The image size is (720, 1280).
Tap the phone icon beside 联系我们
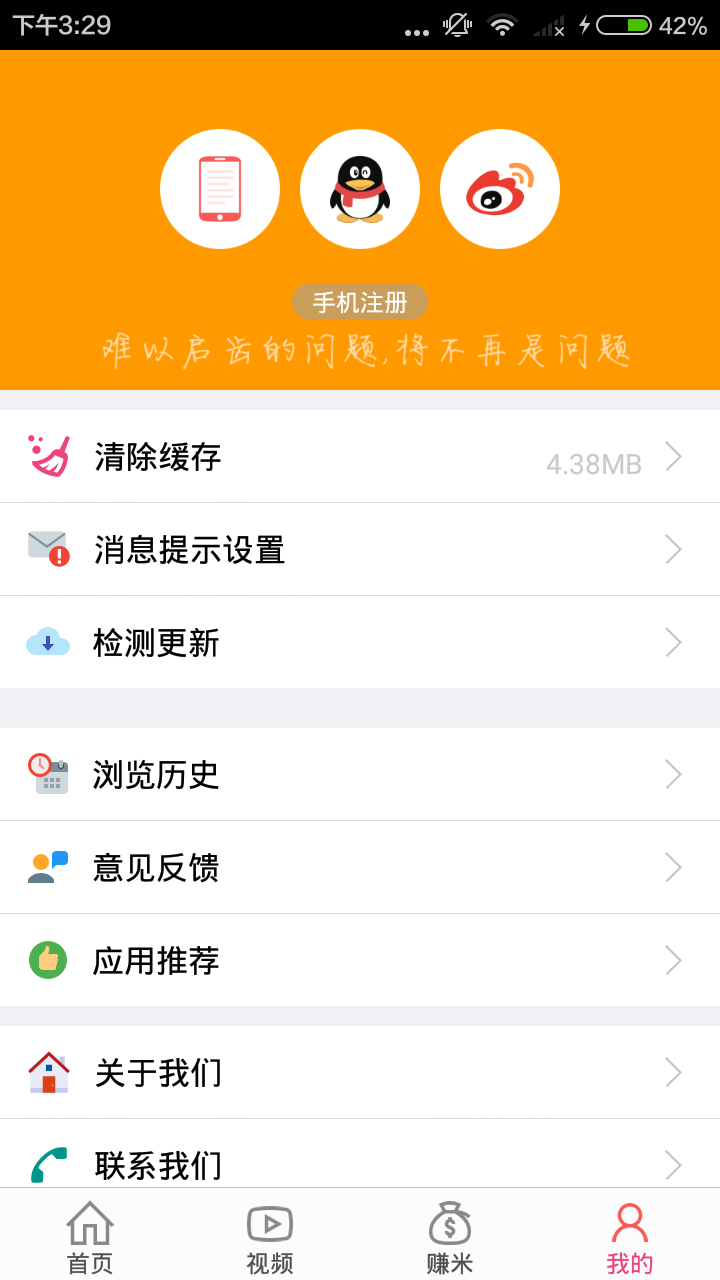click(x=47, y=1164)
